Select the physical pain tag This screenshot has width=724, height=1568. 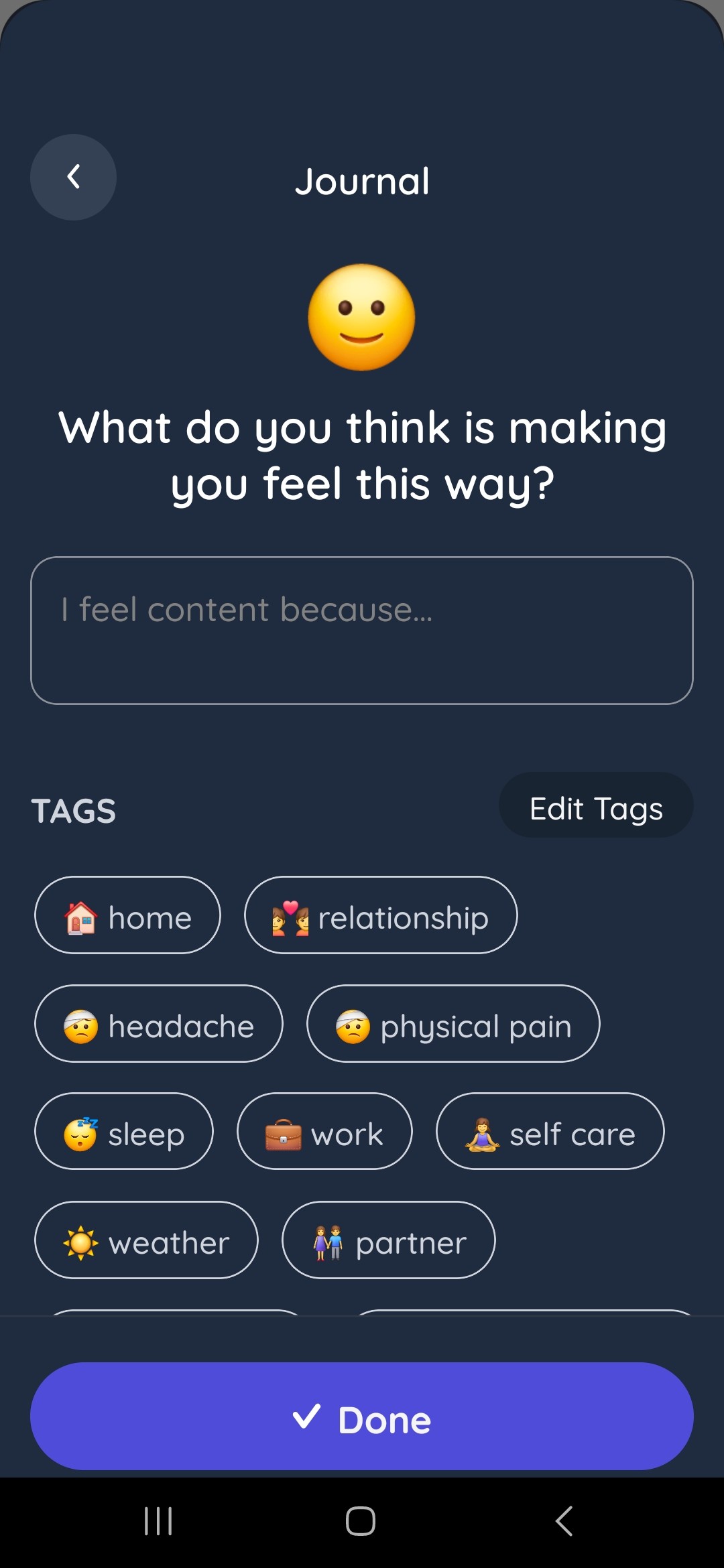(x=453, y=1024)
